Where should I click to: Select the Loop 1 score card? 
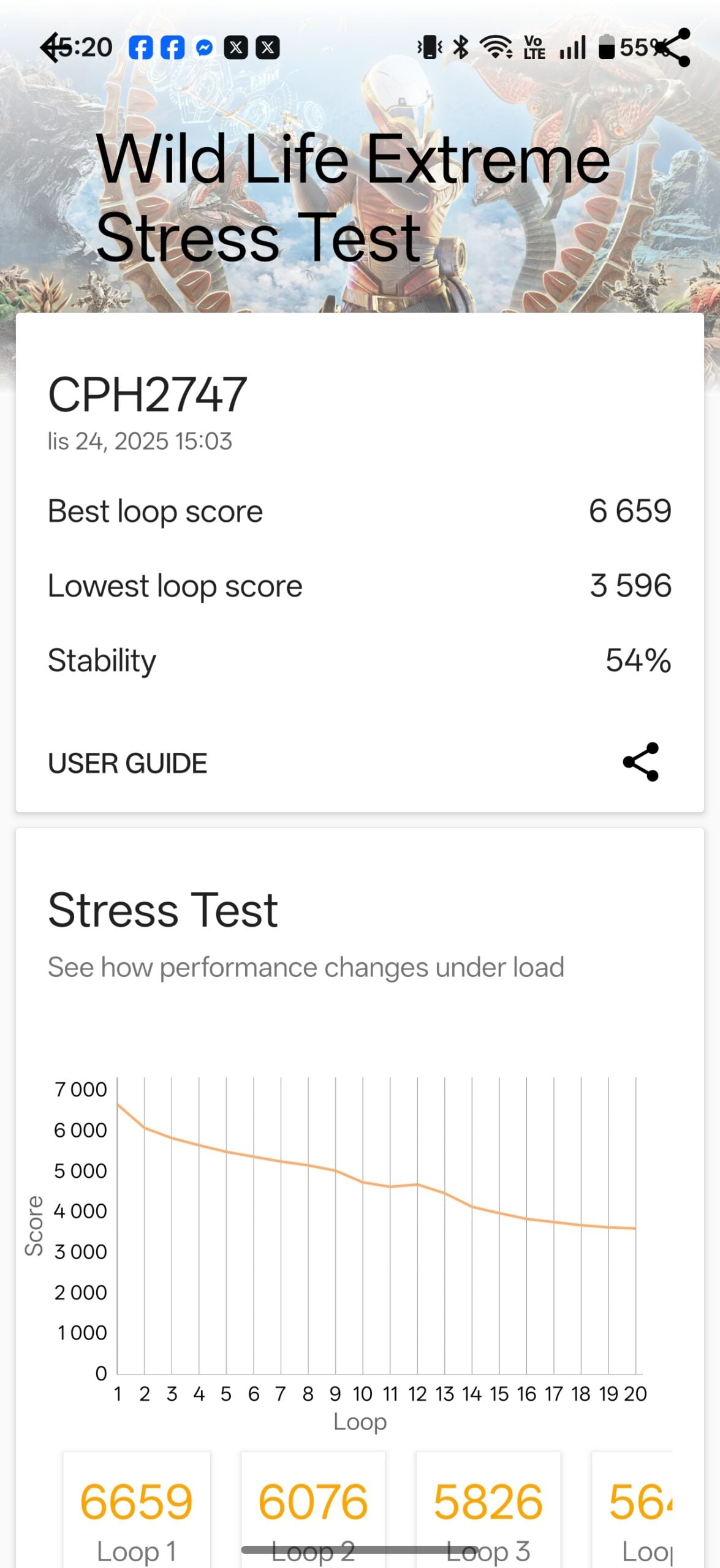(x=136, y=1513)
